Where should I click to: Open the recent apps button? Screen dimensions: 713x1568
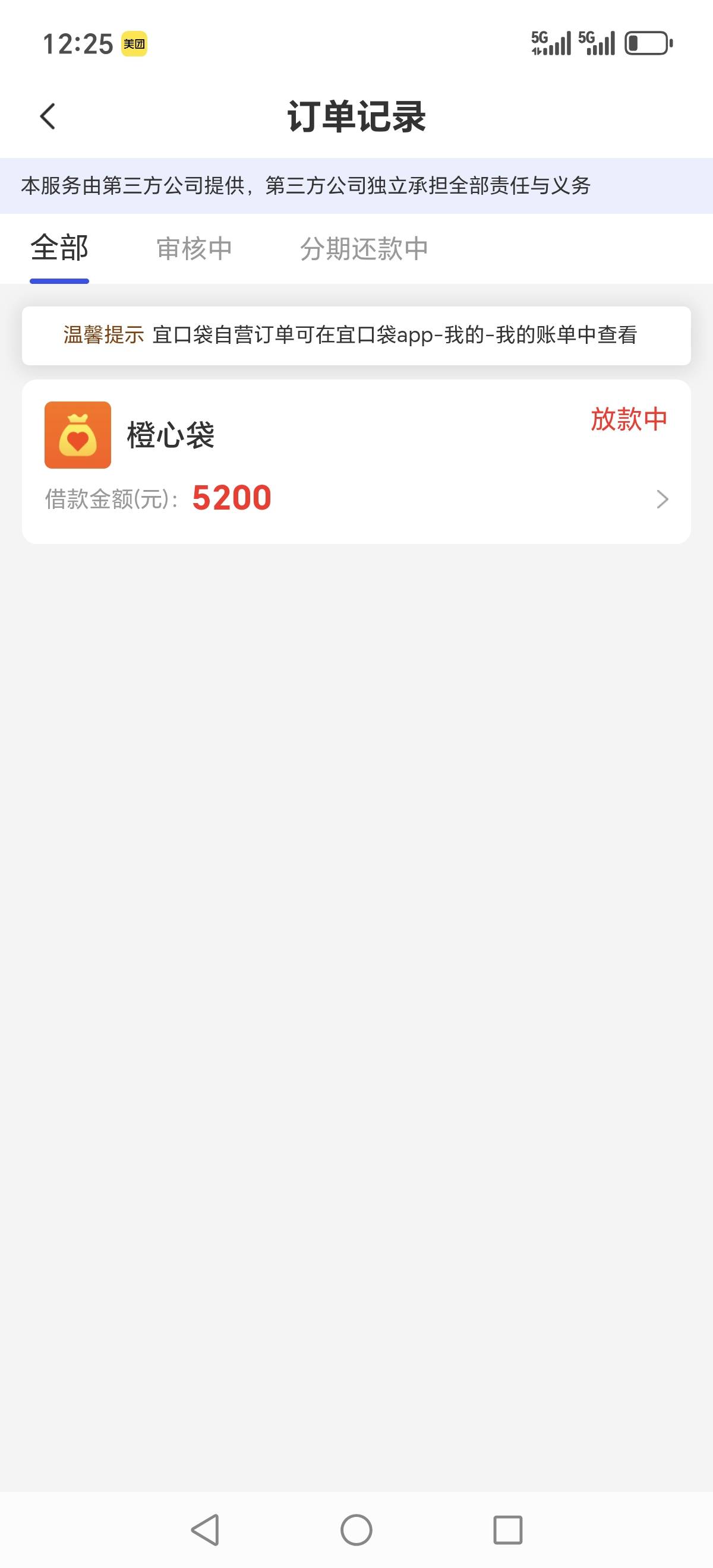(x=508, y=1529)
